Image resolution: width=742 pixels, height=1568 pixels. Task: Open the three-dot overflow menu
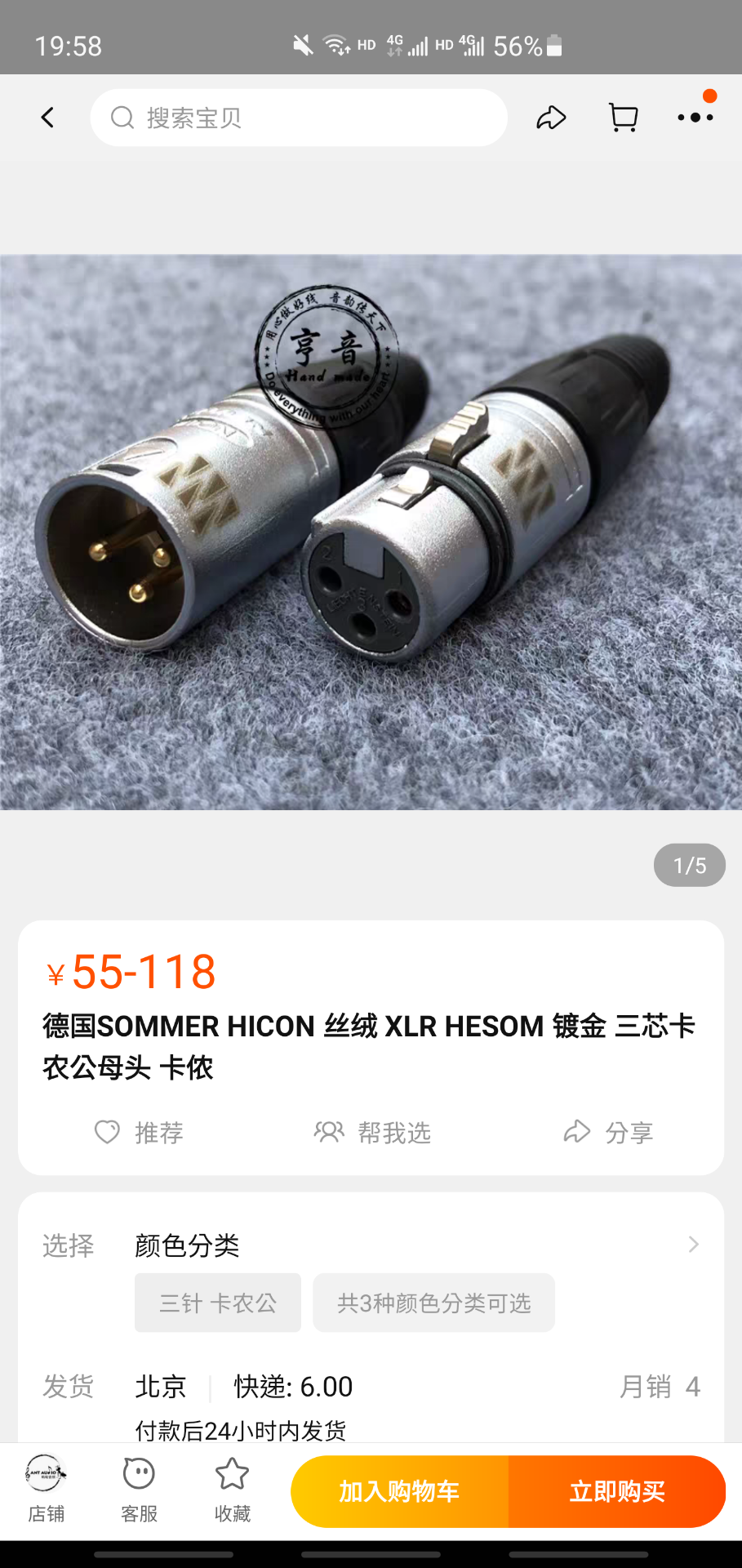coord(695,118)
